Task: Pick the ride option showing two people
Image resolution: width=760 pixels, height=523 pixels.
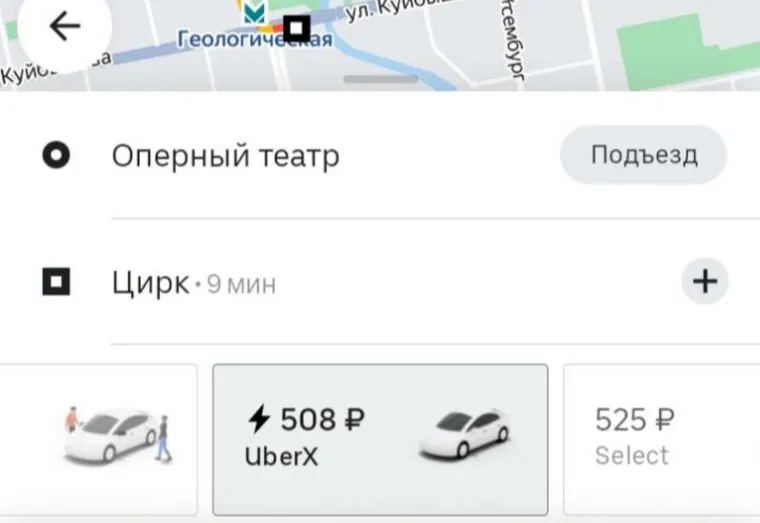Action: pyautogui.click(x=112, y=436)
